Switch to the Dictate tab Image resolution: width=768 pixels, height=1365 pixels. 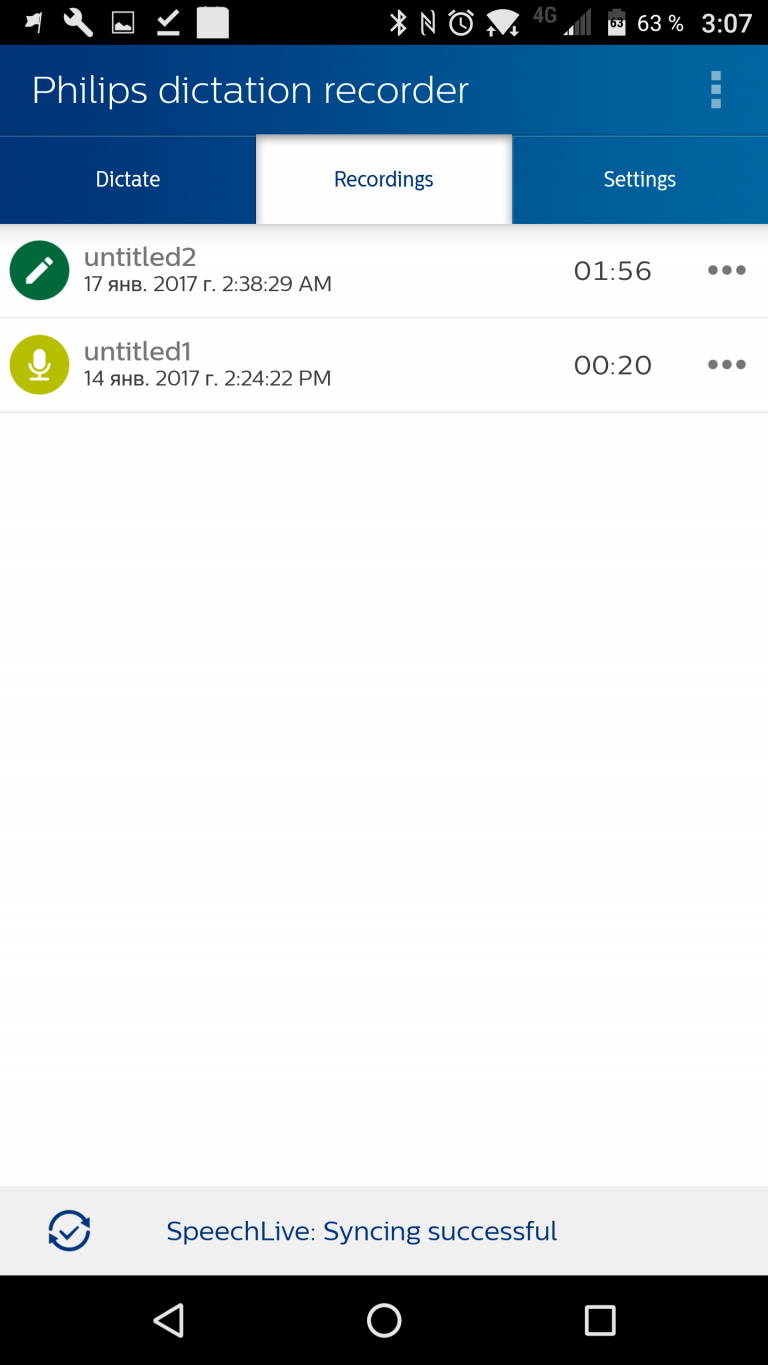coord(127,180)
